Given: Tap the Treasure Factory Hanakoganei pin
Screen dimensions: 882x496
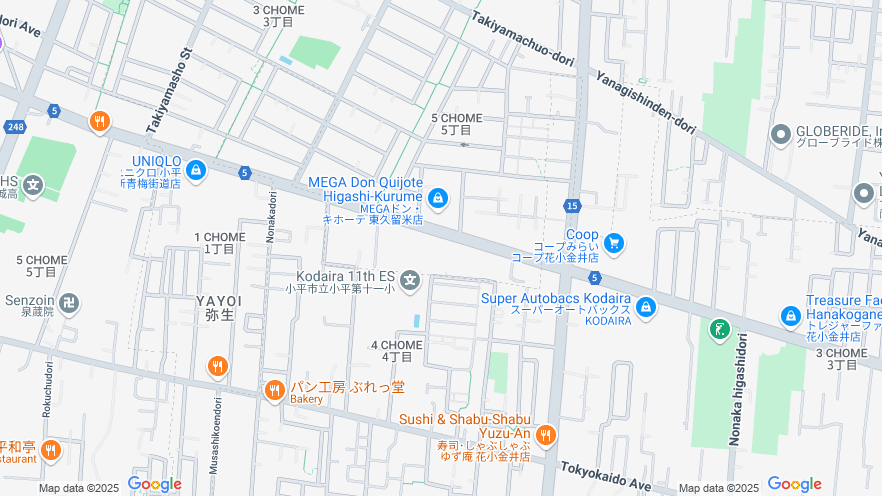Looking at the screenshot, I should pos(790,316).
